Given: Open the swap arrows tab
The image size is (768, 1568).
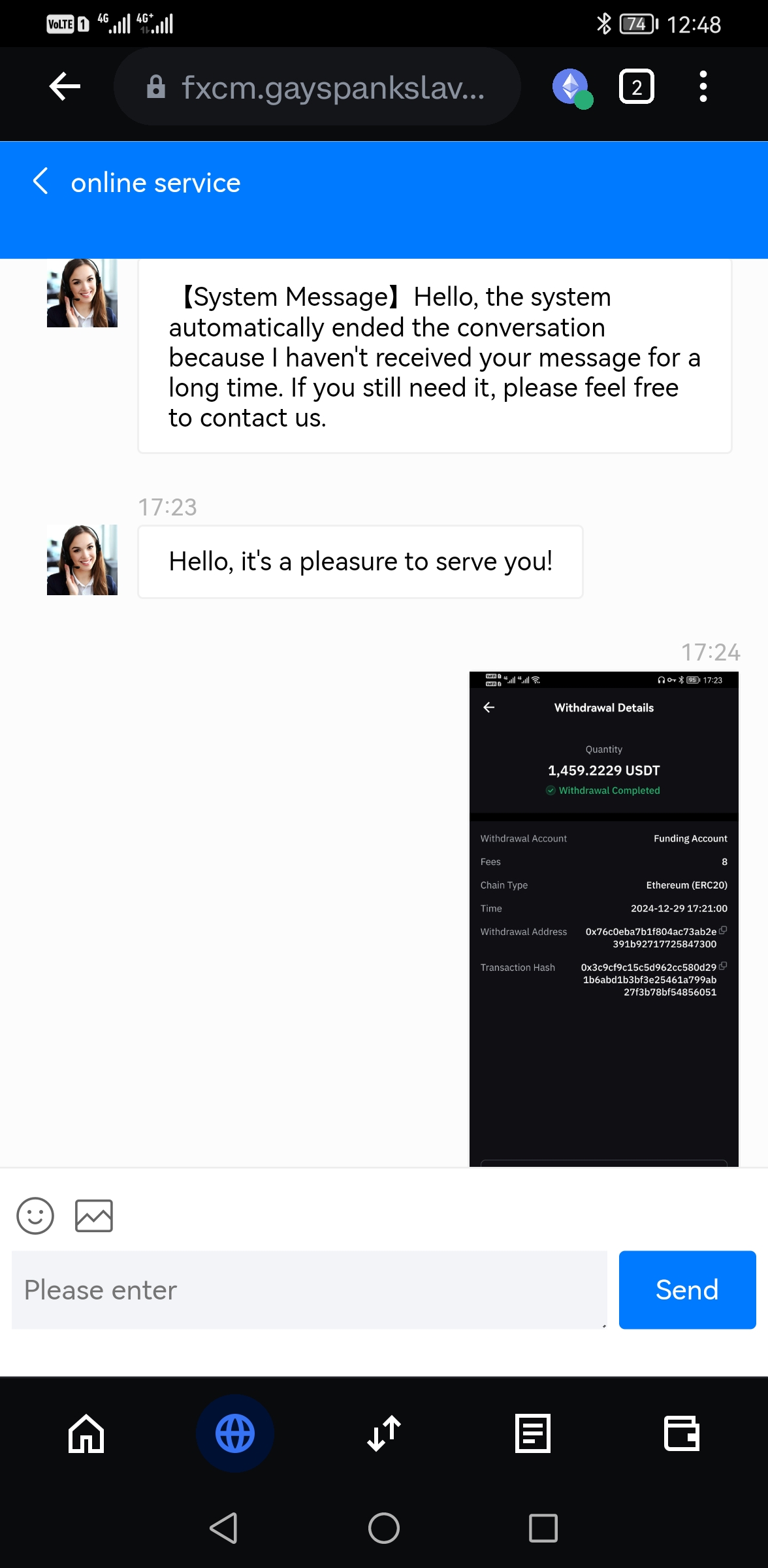Looking at the screenshot, I should pyautogui.click(x=384, y=1433).
